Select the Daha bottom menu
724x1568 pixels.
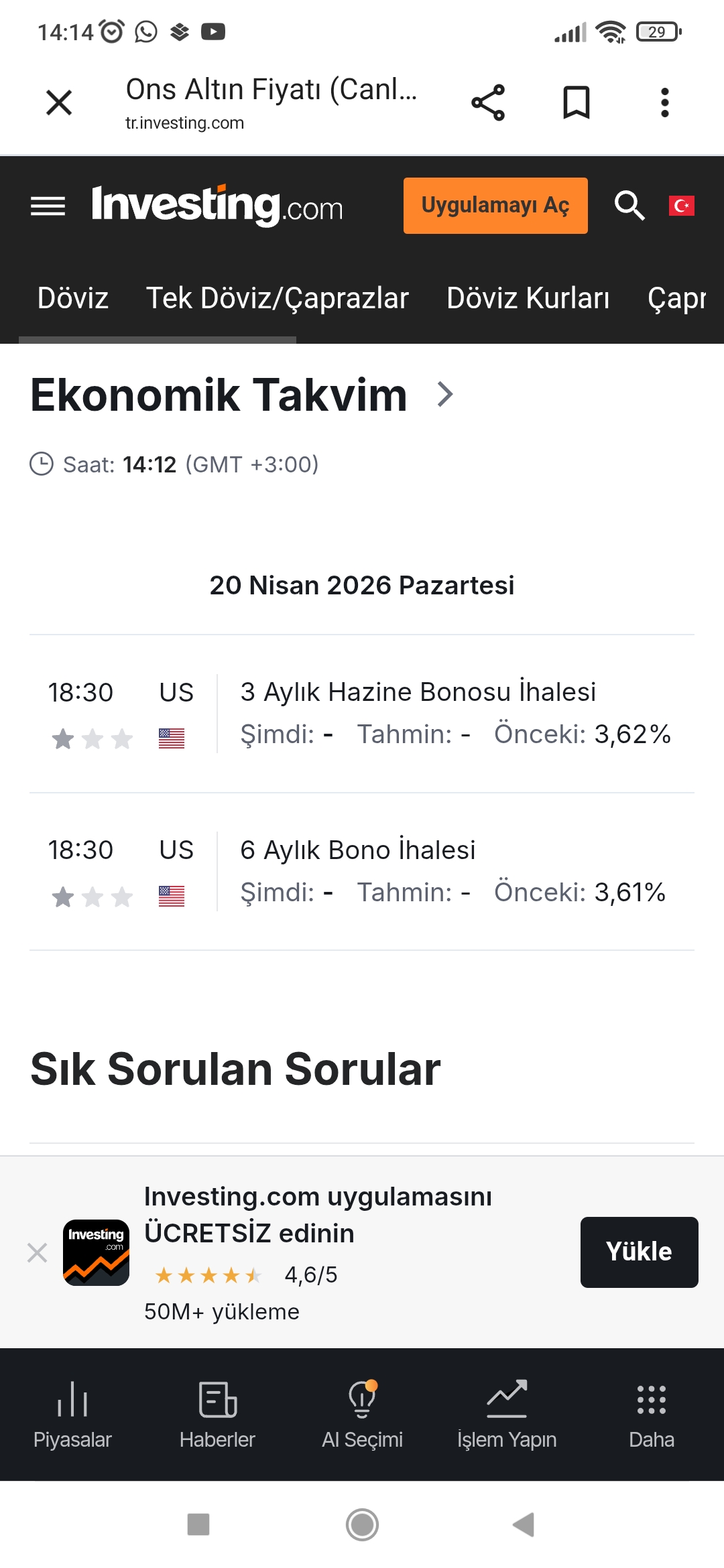651,1414
